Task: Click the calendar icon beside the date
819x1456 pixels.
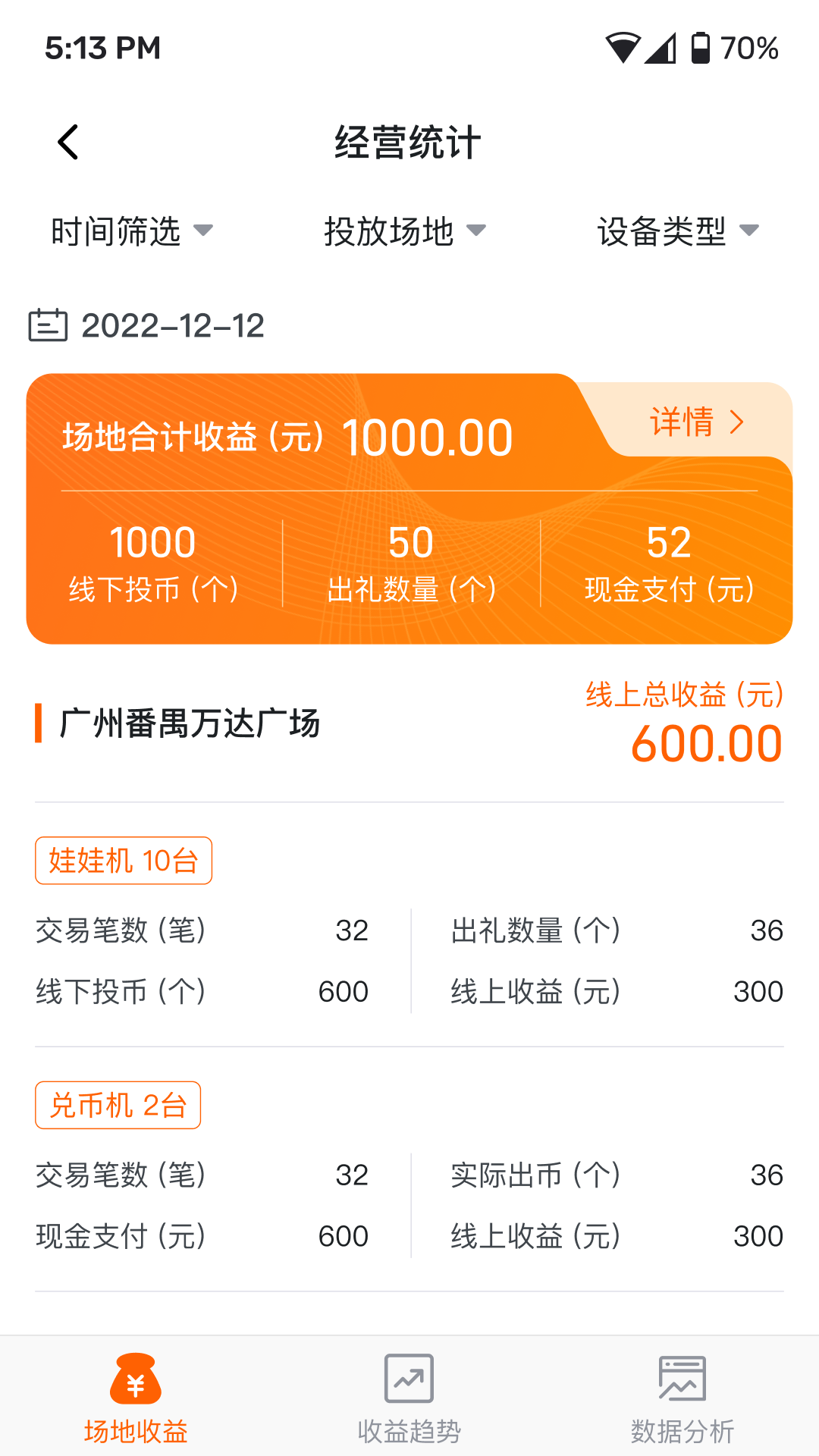Action: click(x=49, y=325)
